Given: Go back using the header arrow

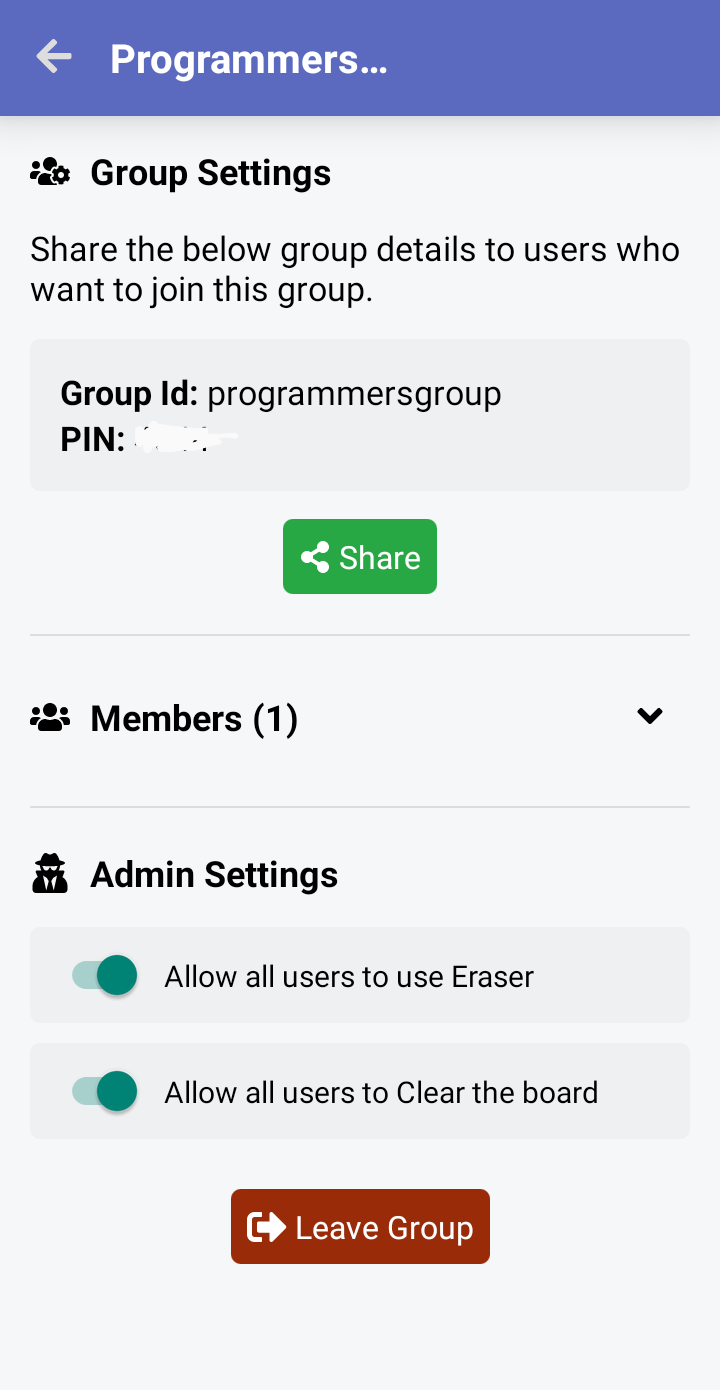Looking at the screenshot, I should pyautogui.click(x=54, y=58).
